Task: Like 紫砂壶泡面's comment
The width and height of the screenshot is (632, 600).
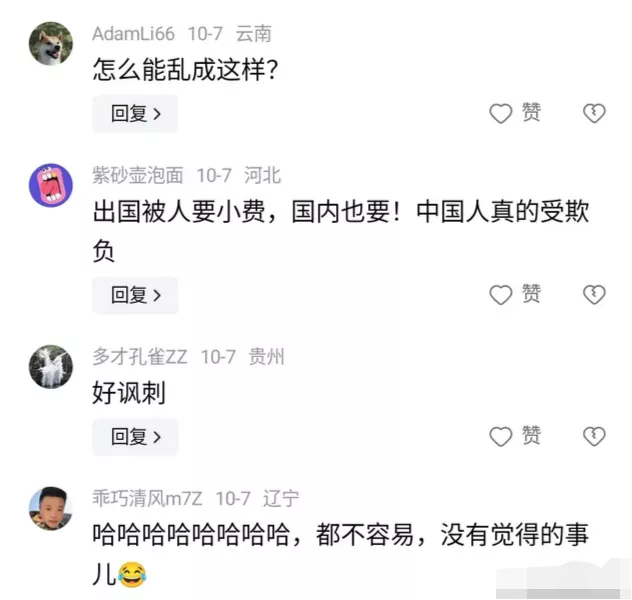Action: [514, 294]
